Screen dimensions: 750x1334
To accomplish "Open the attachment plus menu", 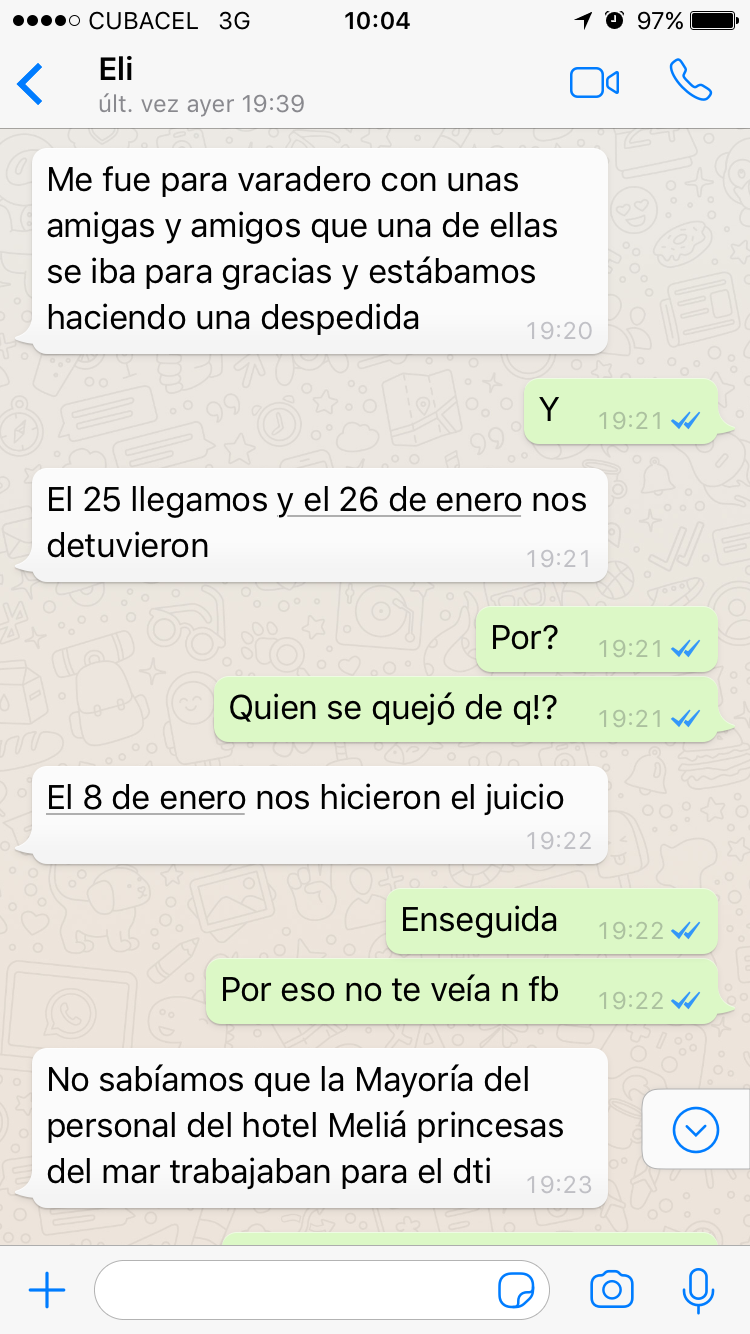I will point(47,1291).
